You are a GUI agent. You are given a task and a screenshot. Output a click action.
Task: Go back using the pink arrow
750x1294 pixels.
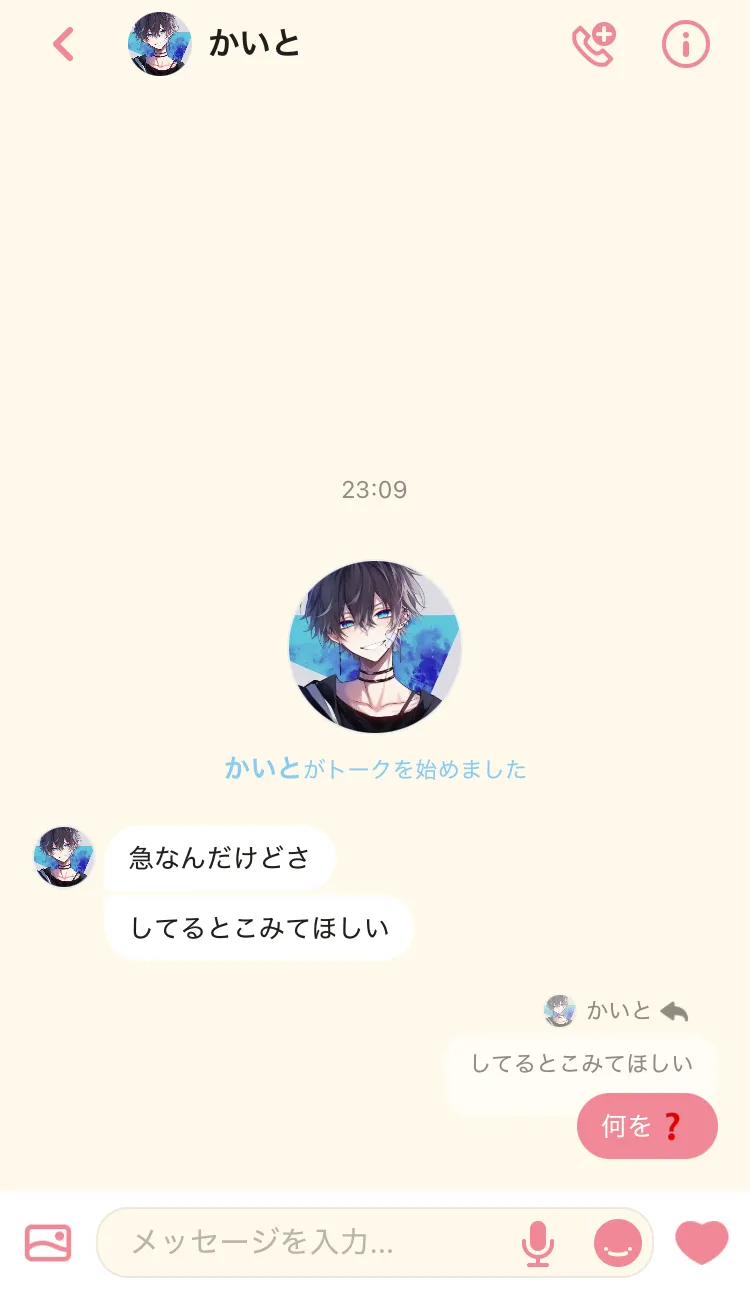[64, 44]
